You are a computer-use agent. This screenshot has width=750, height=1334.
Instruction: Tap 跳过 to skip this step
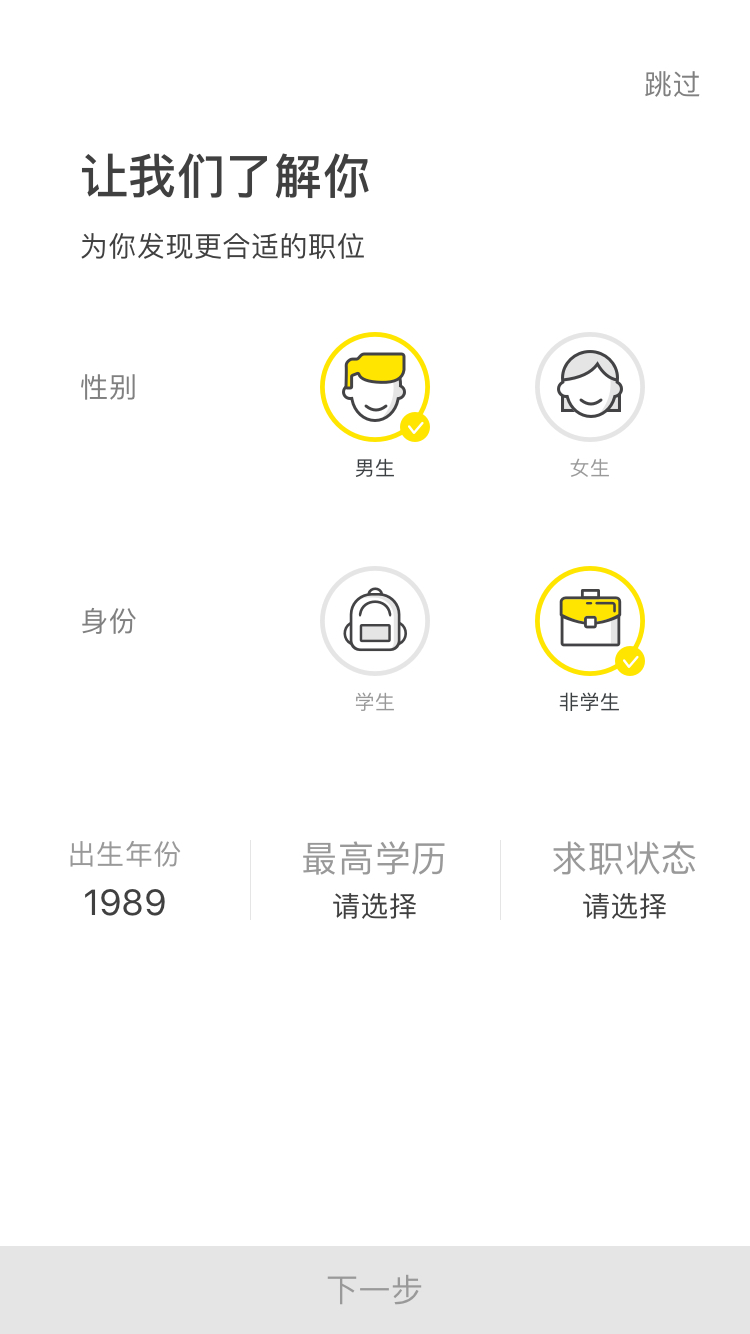coord(672,85)
